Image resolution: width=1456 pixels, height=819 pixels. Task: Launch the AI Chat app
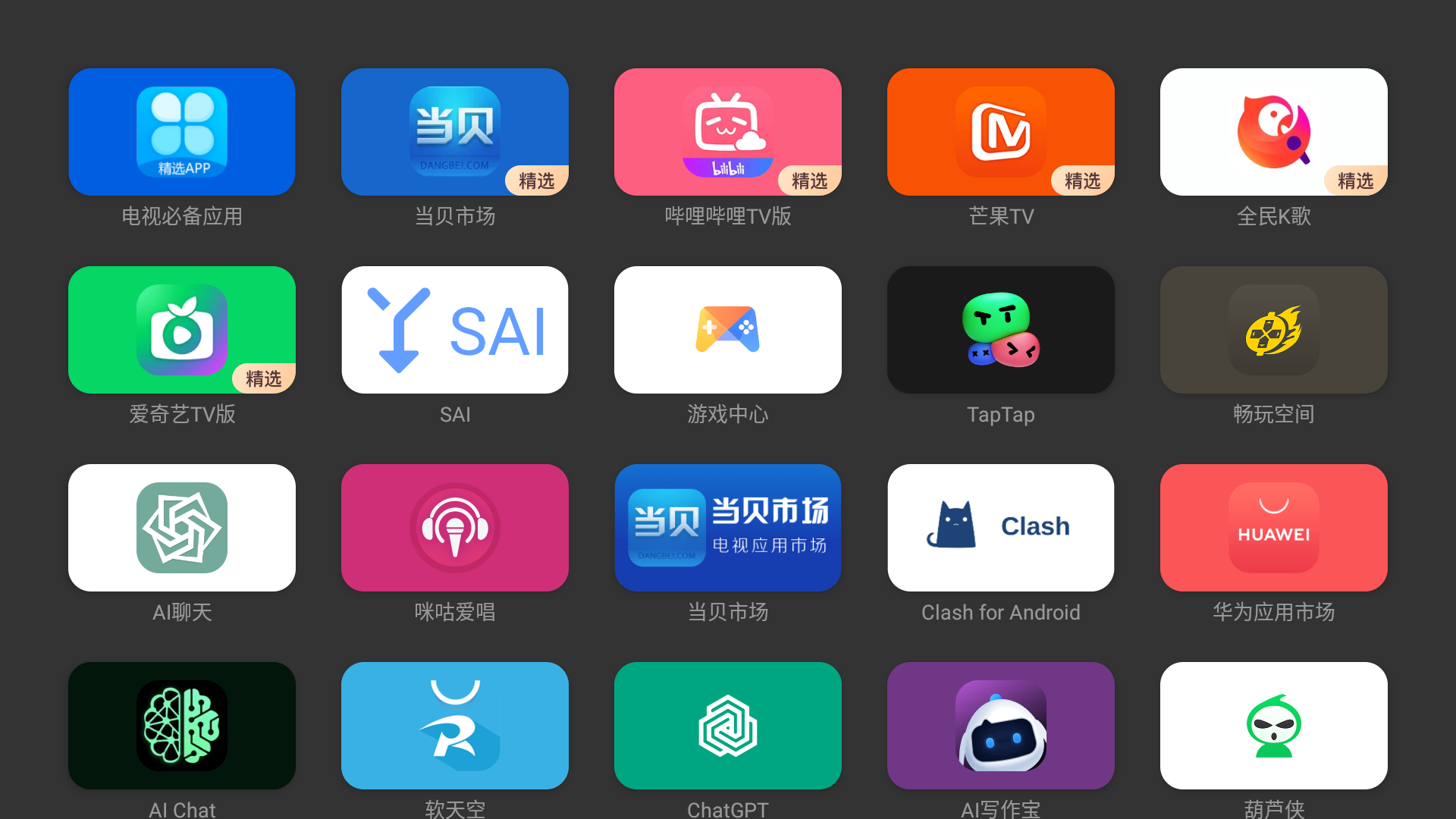coord(182,726)
